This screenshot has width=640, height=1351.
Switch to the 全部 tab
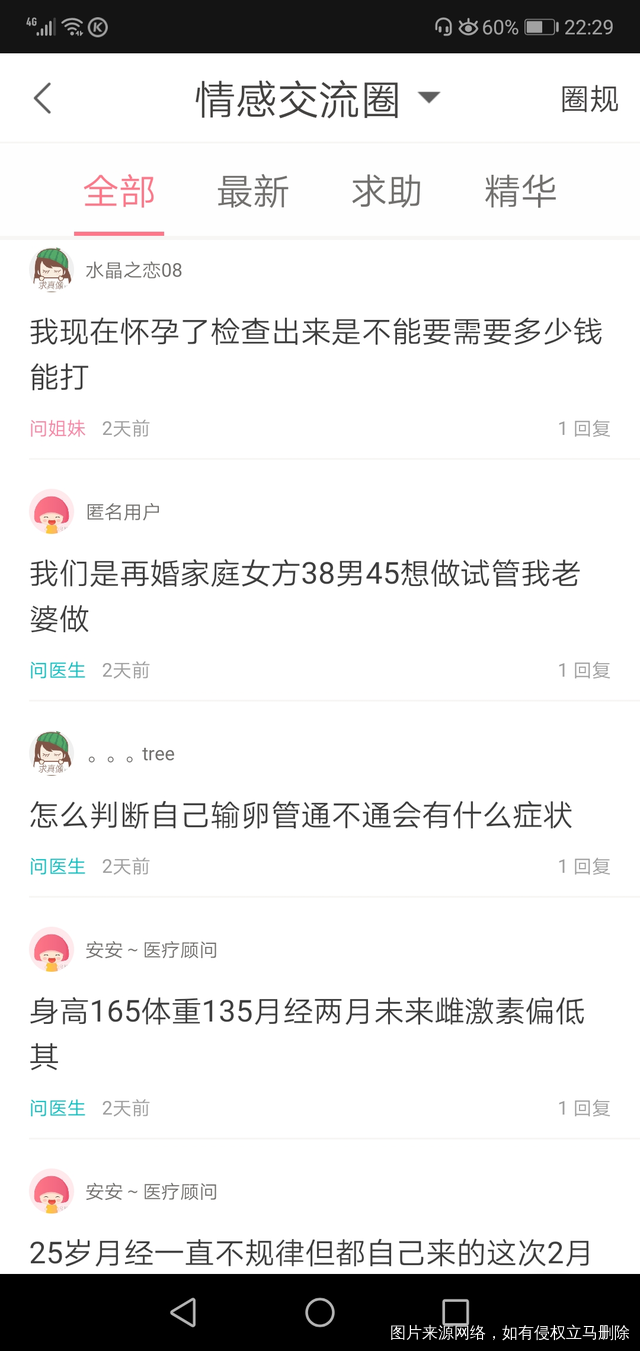click(x=119, y=191)
